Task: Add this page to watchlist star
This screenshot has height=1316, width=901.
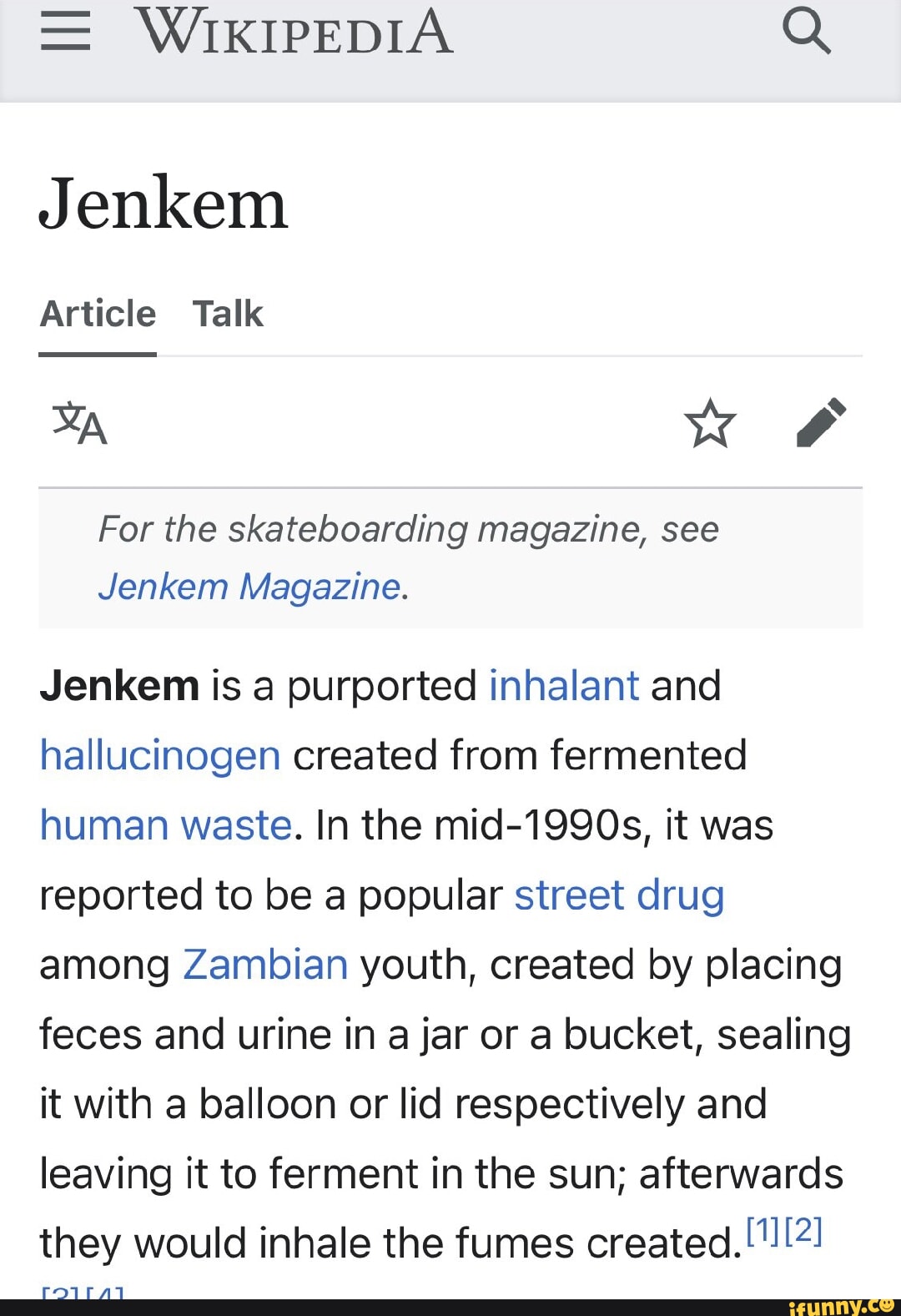Action: point(710,423)
